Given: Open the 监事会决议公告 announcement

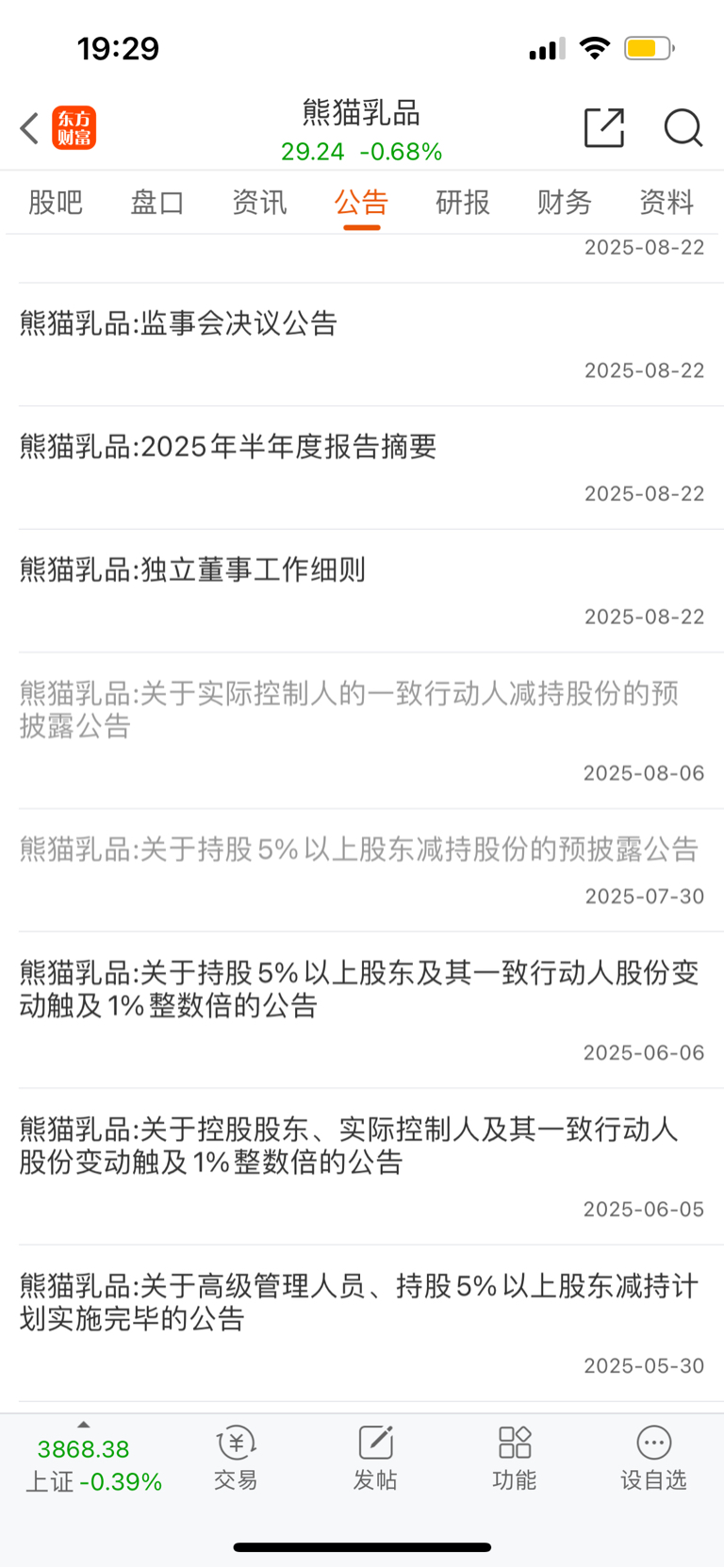Looking at the screenshot, I should (x=362, y=345).
